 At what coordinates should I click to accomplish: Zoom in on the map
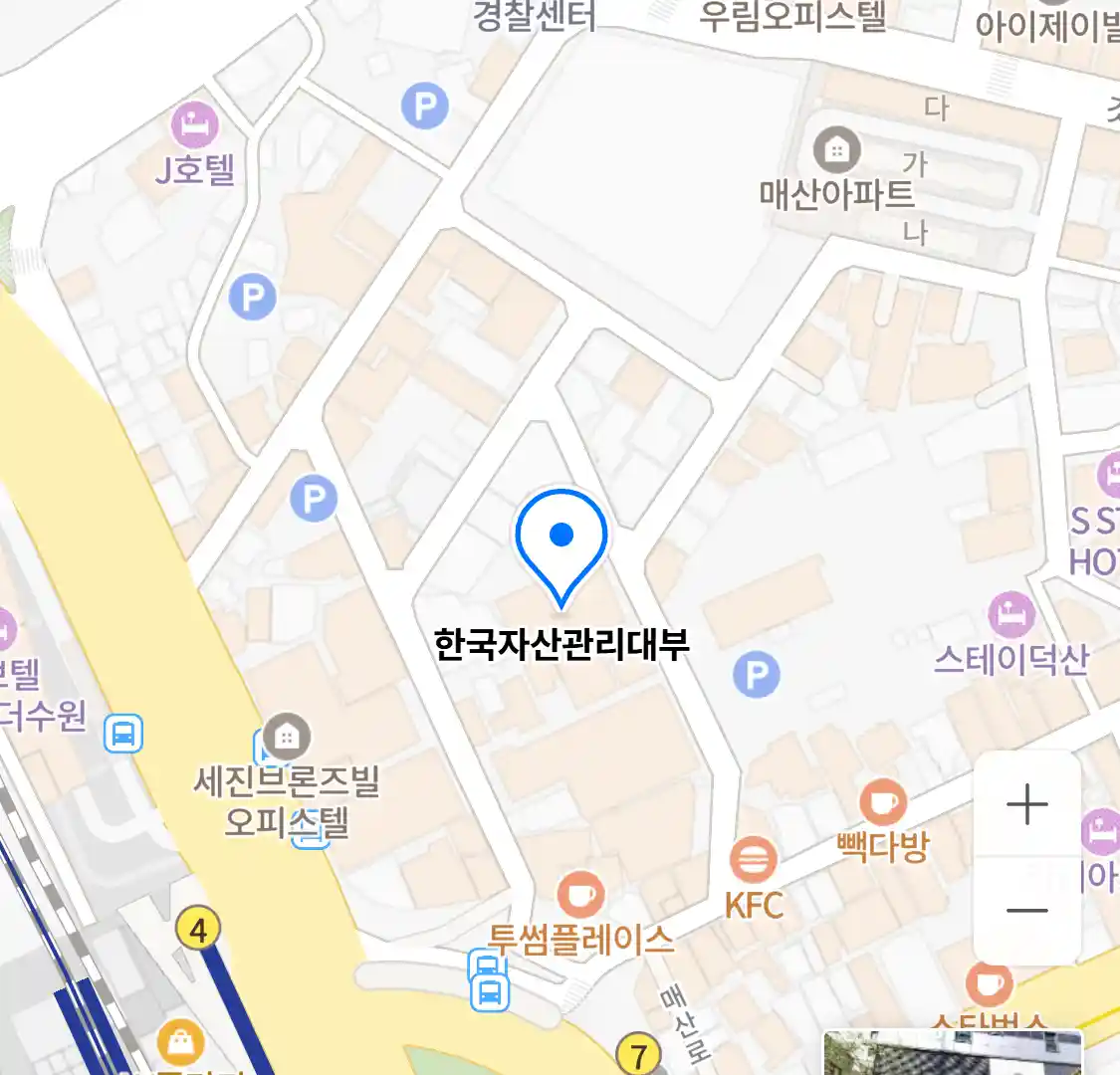tap(1026, 804)
